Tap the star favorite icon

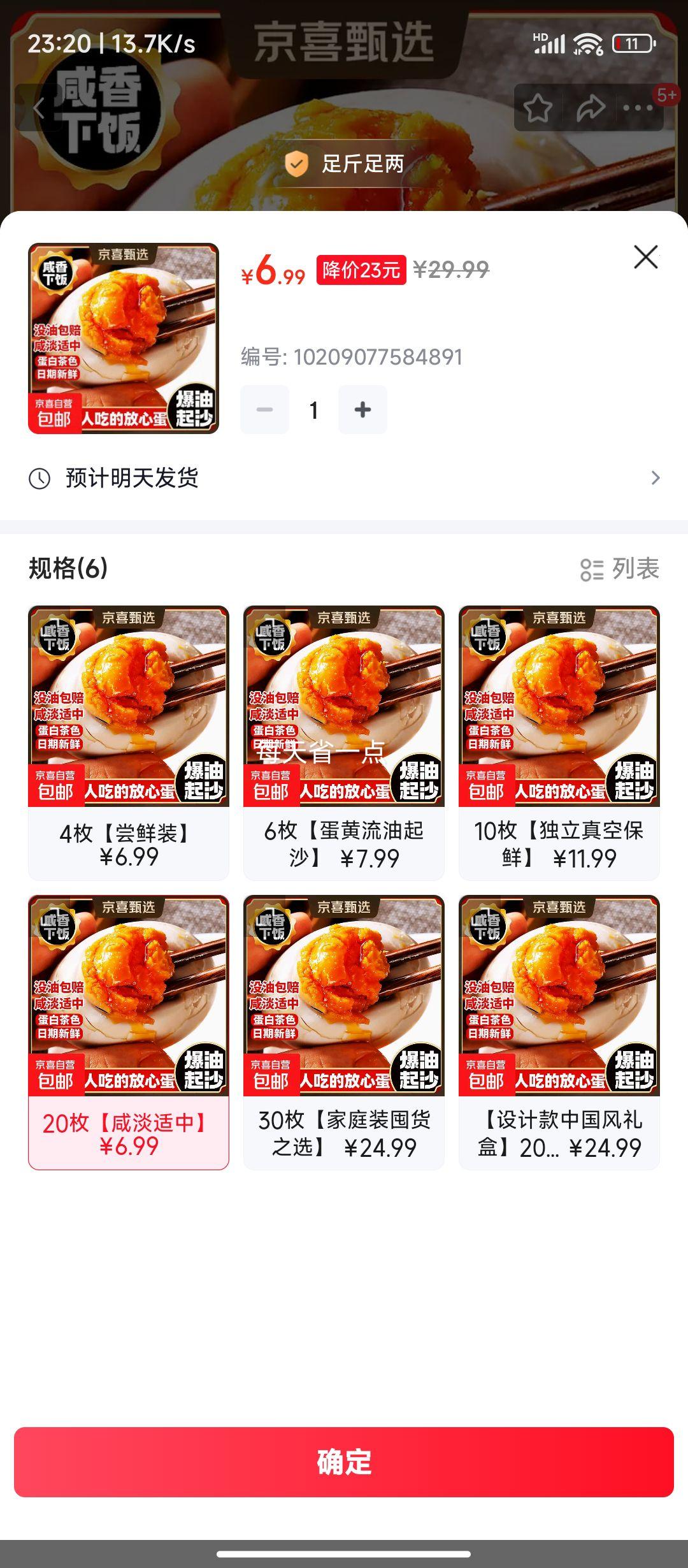[x=537, y=108]
